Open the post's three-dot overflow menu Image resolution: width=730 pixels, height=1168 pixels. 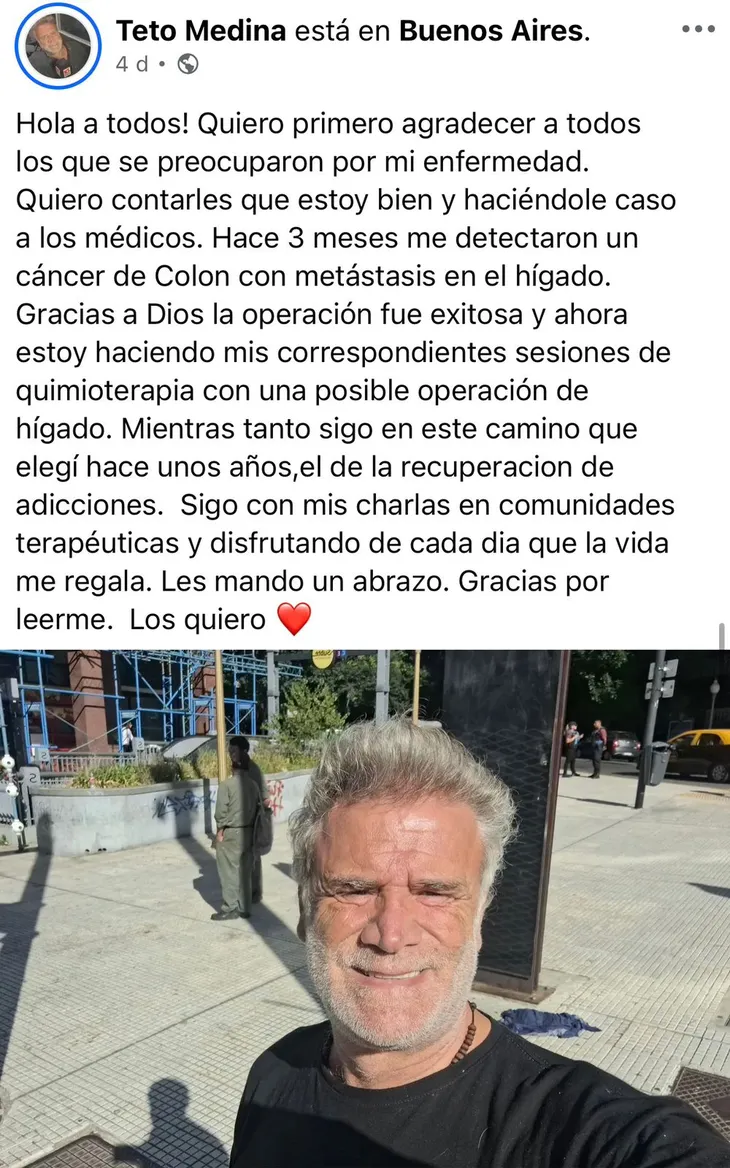pyautogui.click(x=697, y=29)
